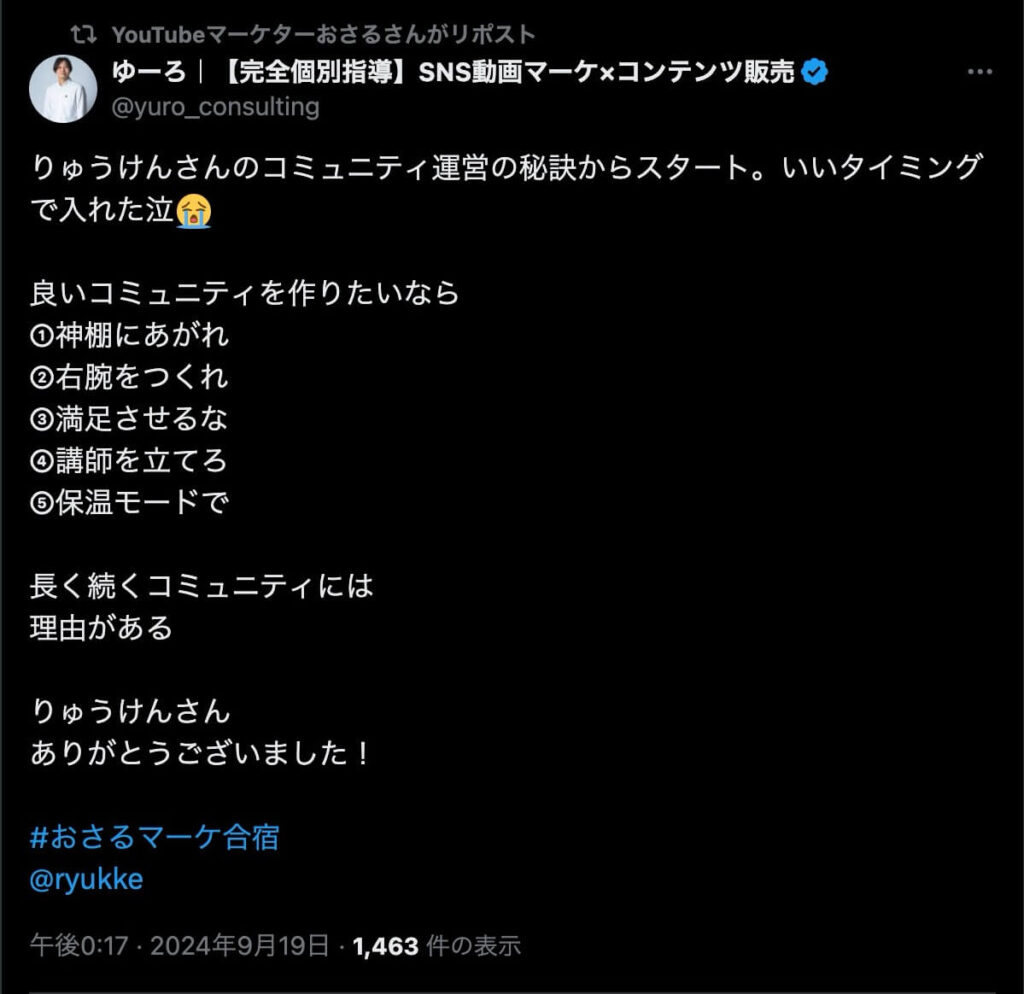
Task: Open the #おさるマーケ合宿 hashtag
Action: tap(154, 837)
